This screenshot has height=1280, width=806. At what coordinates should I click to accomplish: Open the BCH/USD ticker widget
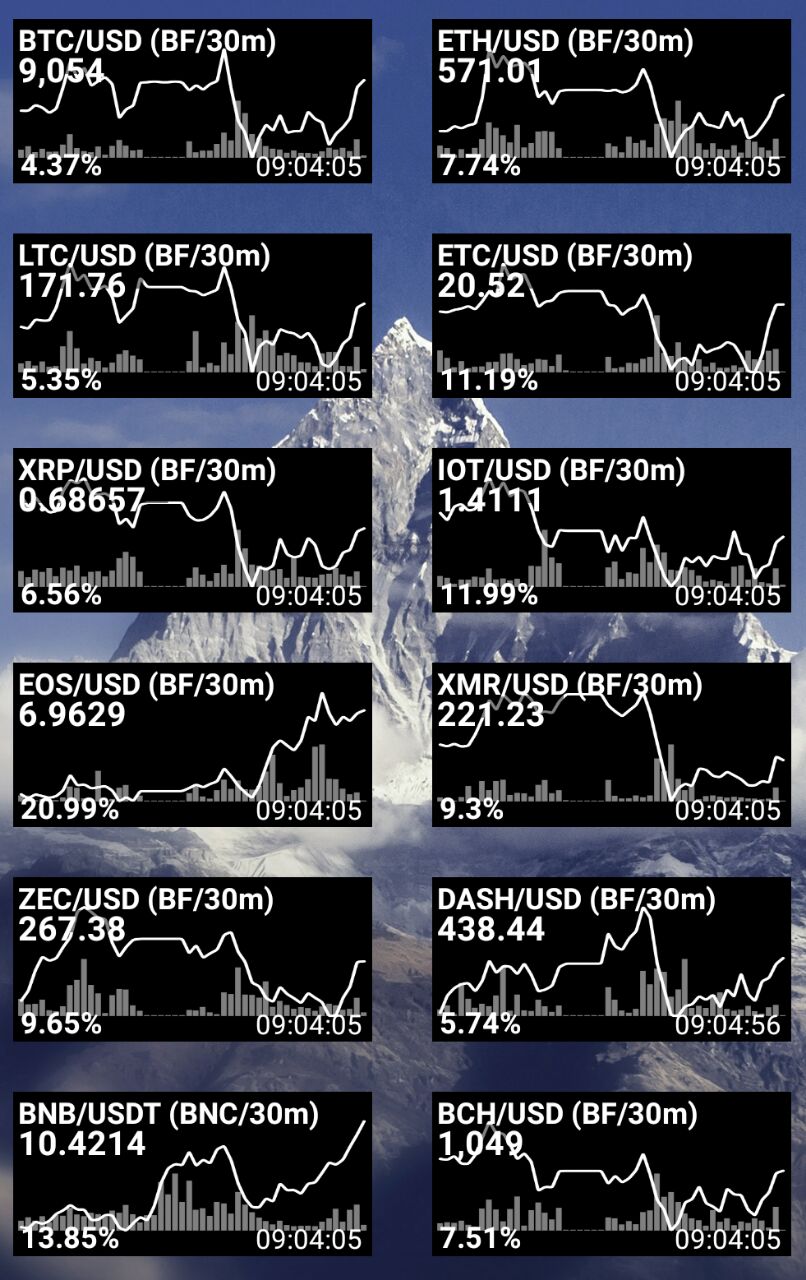[611, 1173]
